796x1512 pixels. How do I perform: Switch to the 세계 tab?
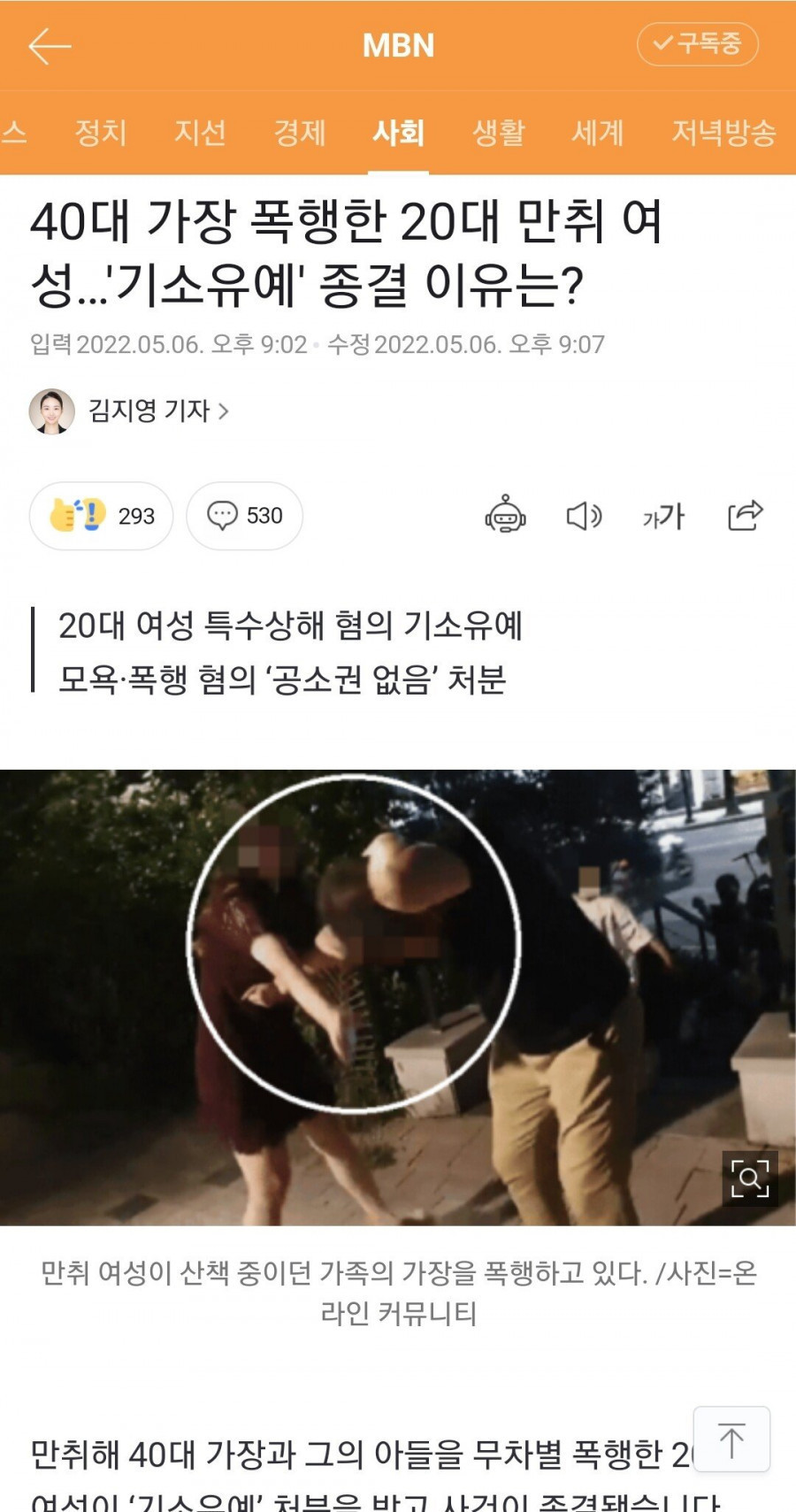598,133
